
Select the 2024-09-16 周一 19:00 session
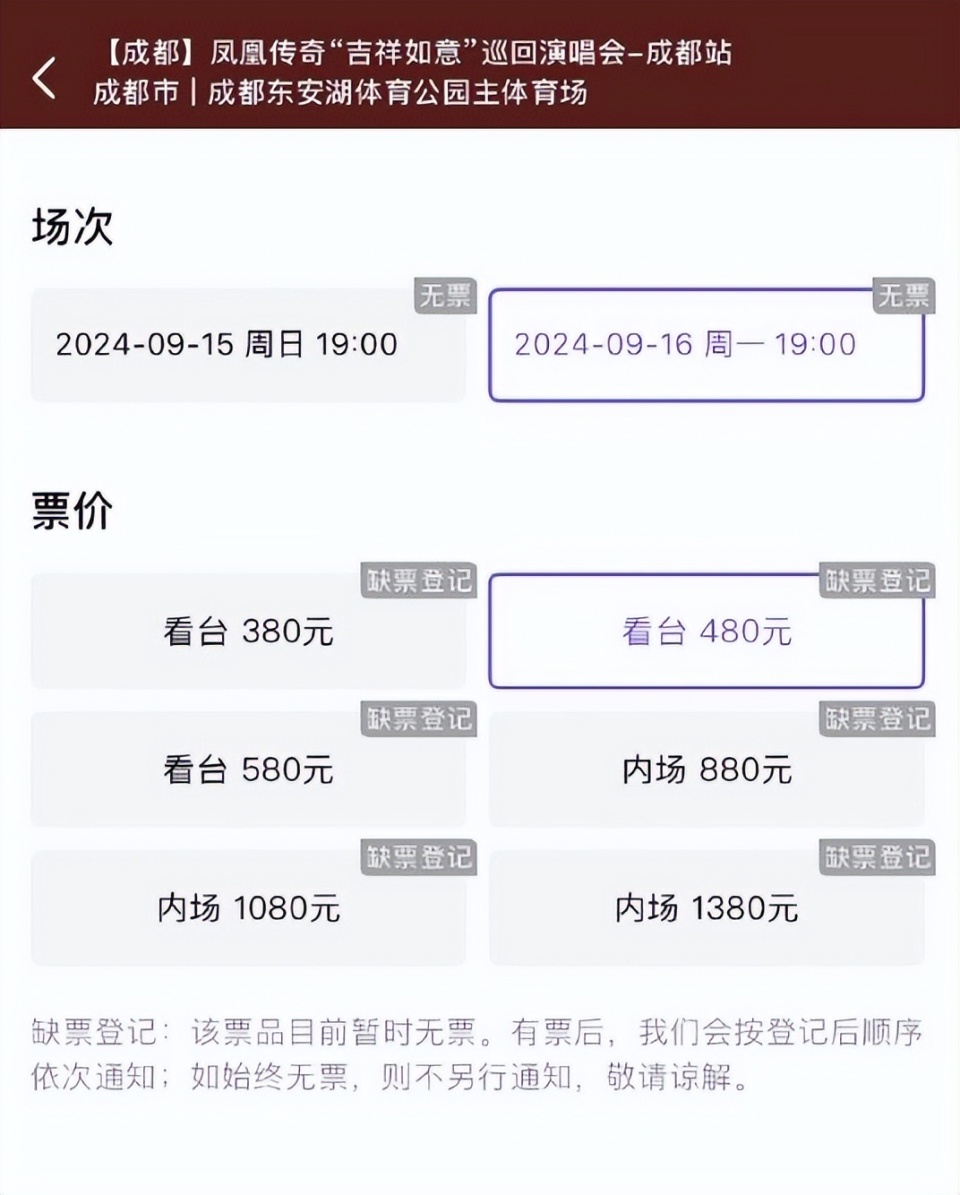706,345
